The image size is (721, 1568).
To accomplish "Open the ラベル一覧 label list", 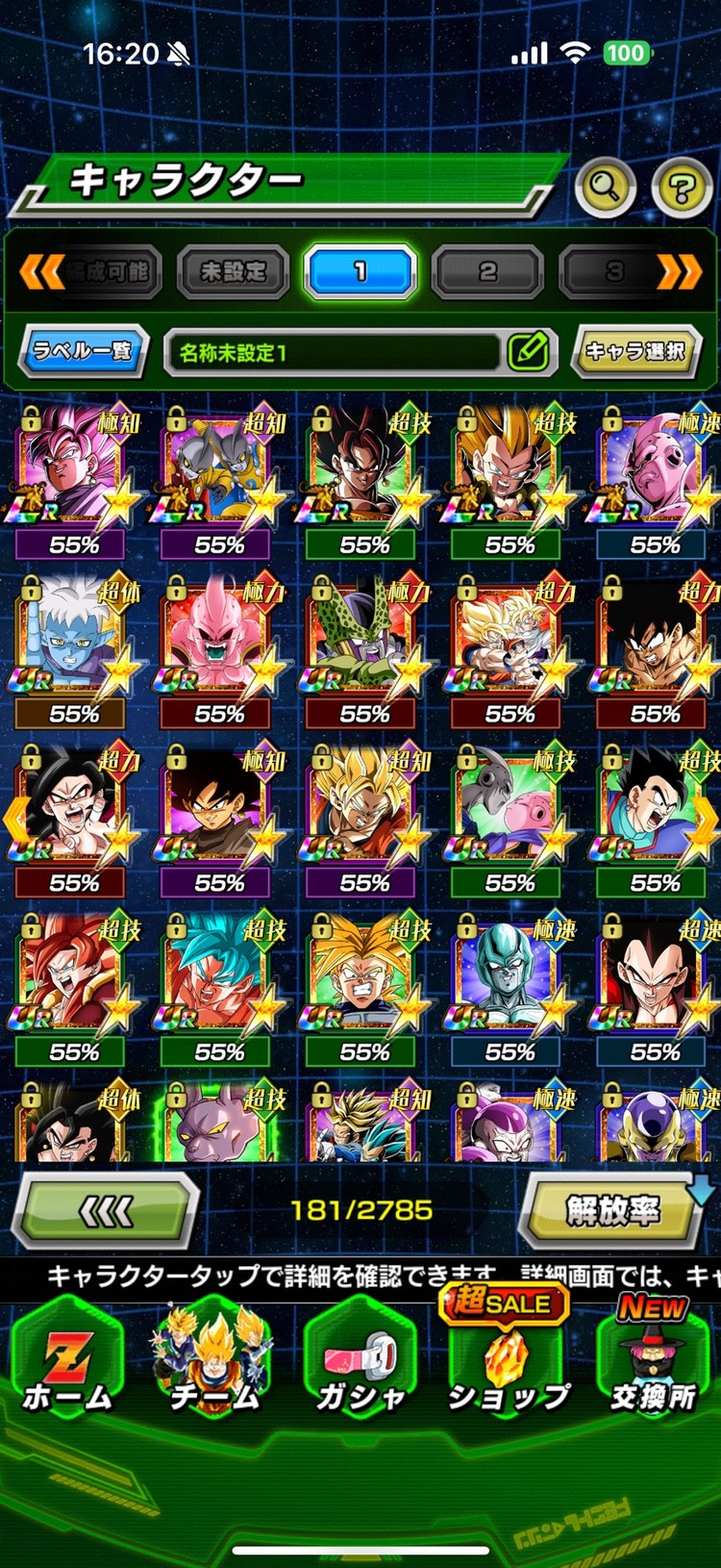I will pos(83,351).
